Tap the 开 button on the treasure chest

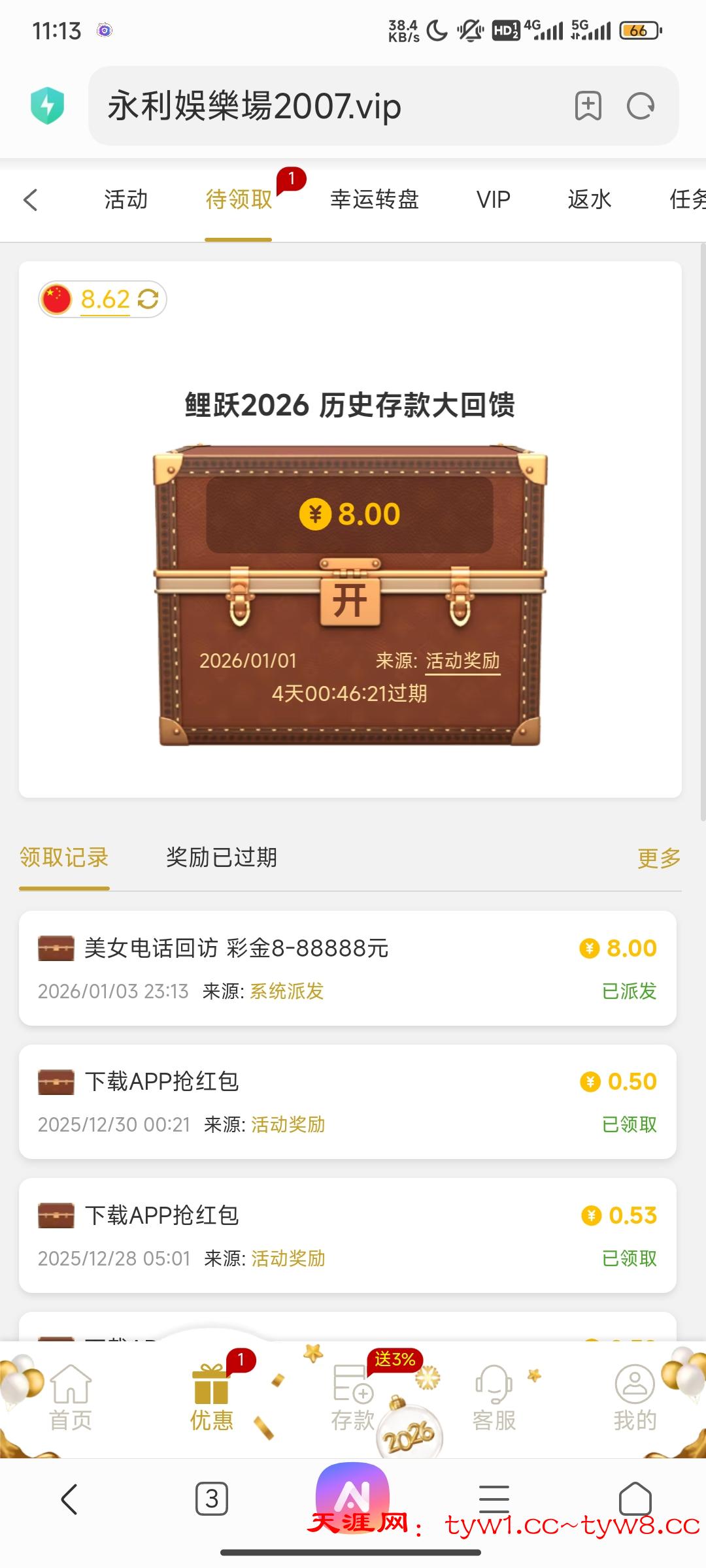point(350,600)
